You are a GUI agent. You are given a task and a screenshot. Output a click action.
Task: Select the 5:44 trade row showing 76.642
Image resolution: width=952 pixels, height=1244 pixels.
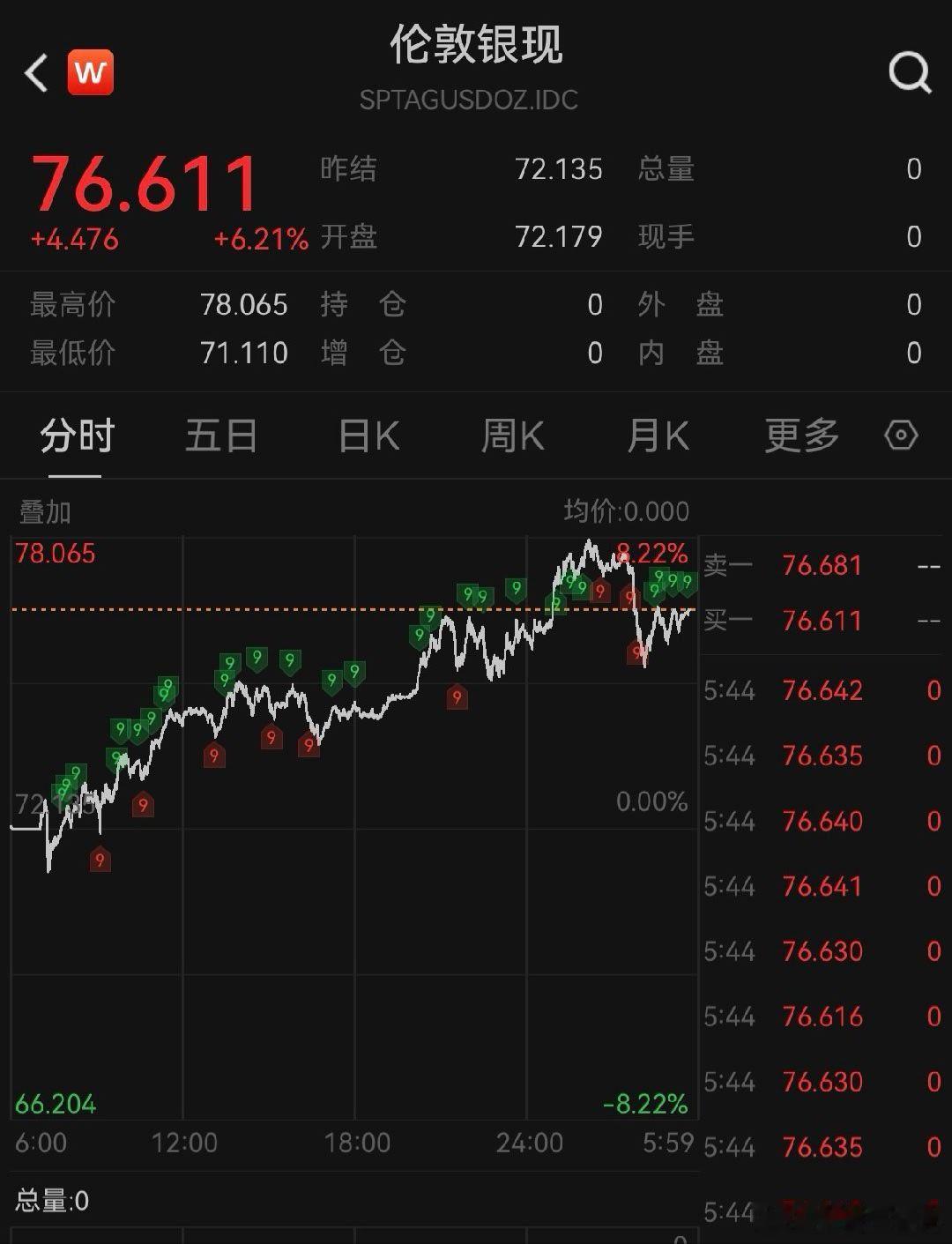pos(820,691)
